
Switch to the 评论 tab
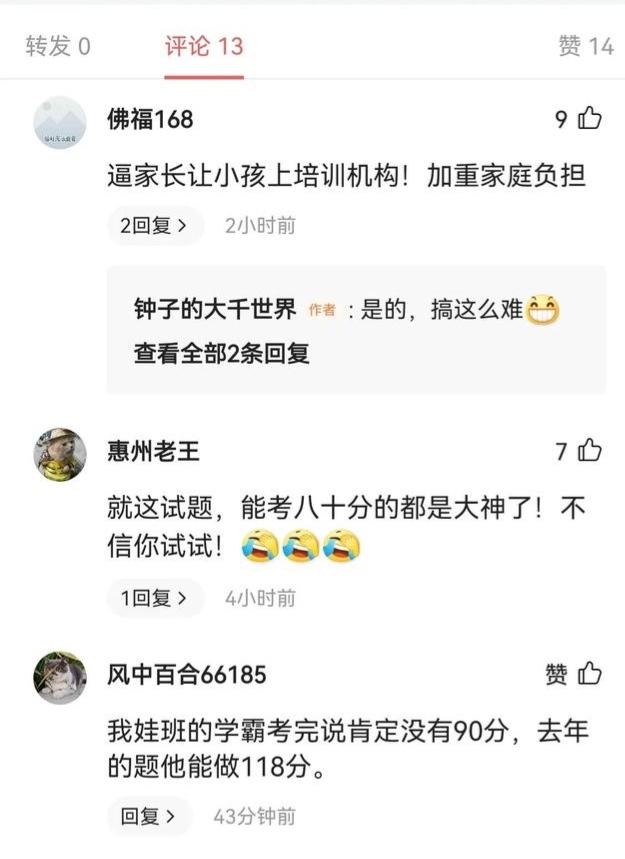point(204,46)
